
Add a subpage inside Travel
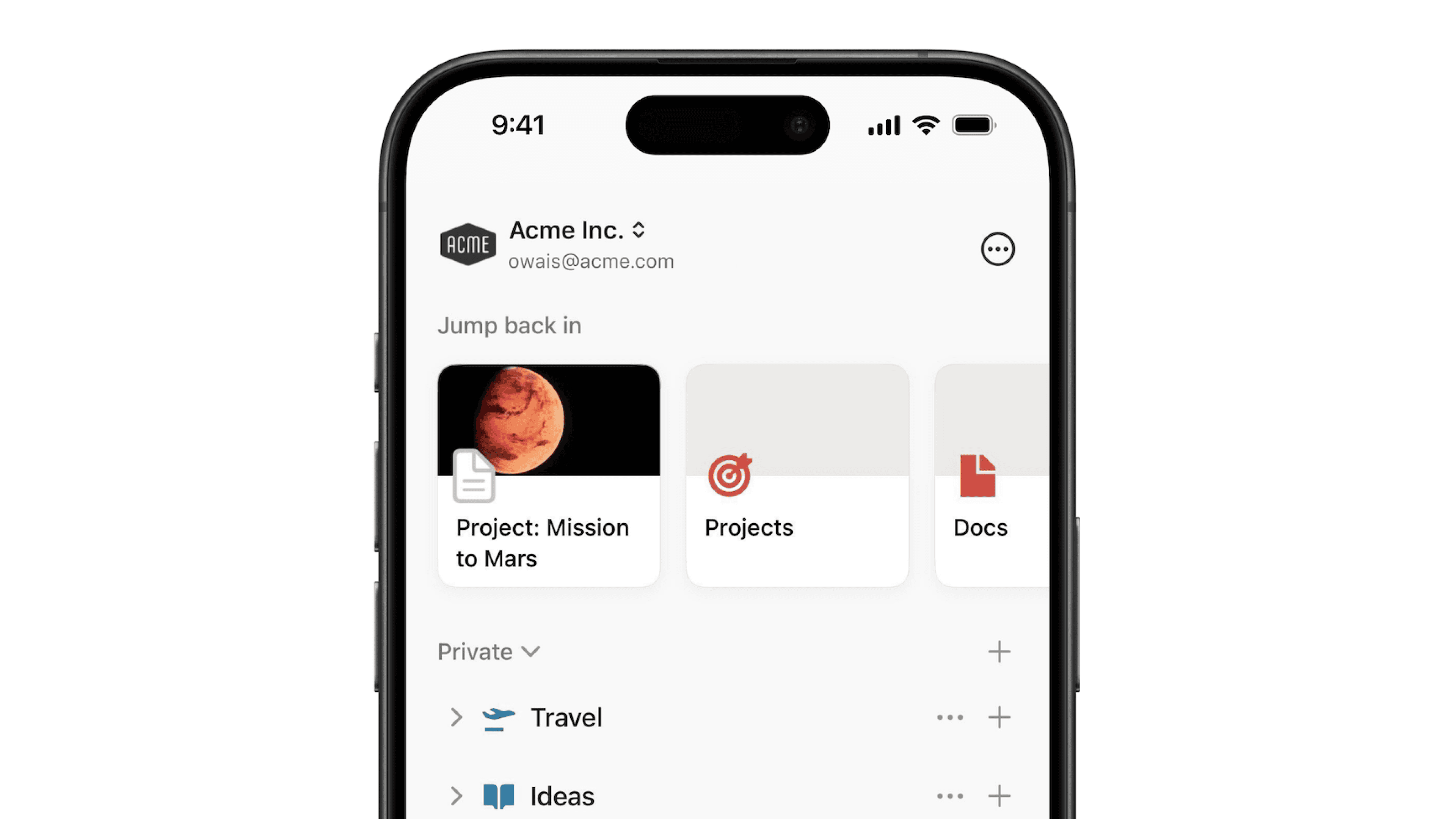(x=999, y=717)
